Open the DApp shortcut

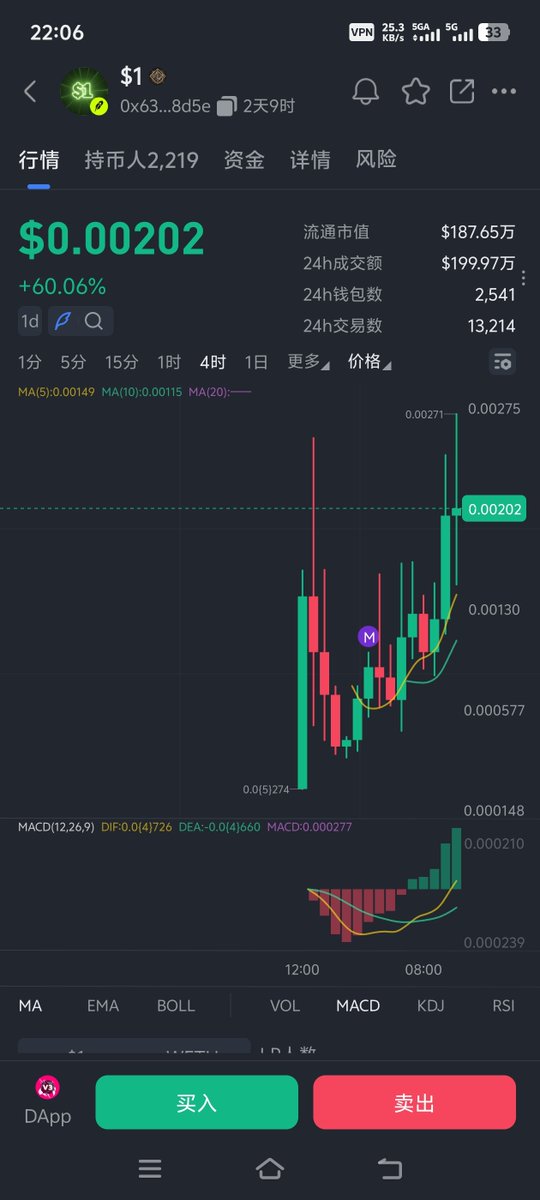[x=48, y=1102]
